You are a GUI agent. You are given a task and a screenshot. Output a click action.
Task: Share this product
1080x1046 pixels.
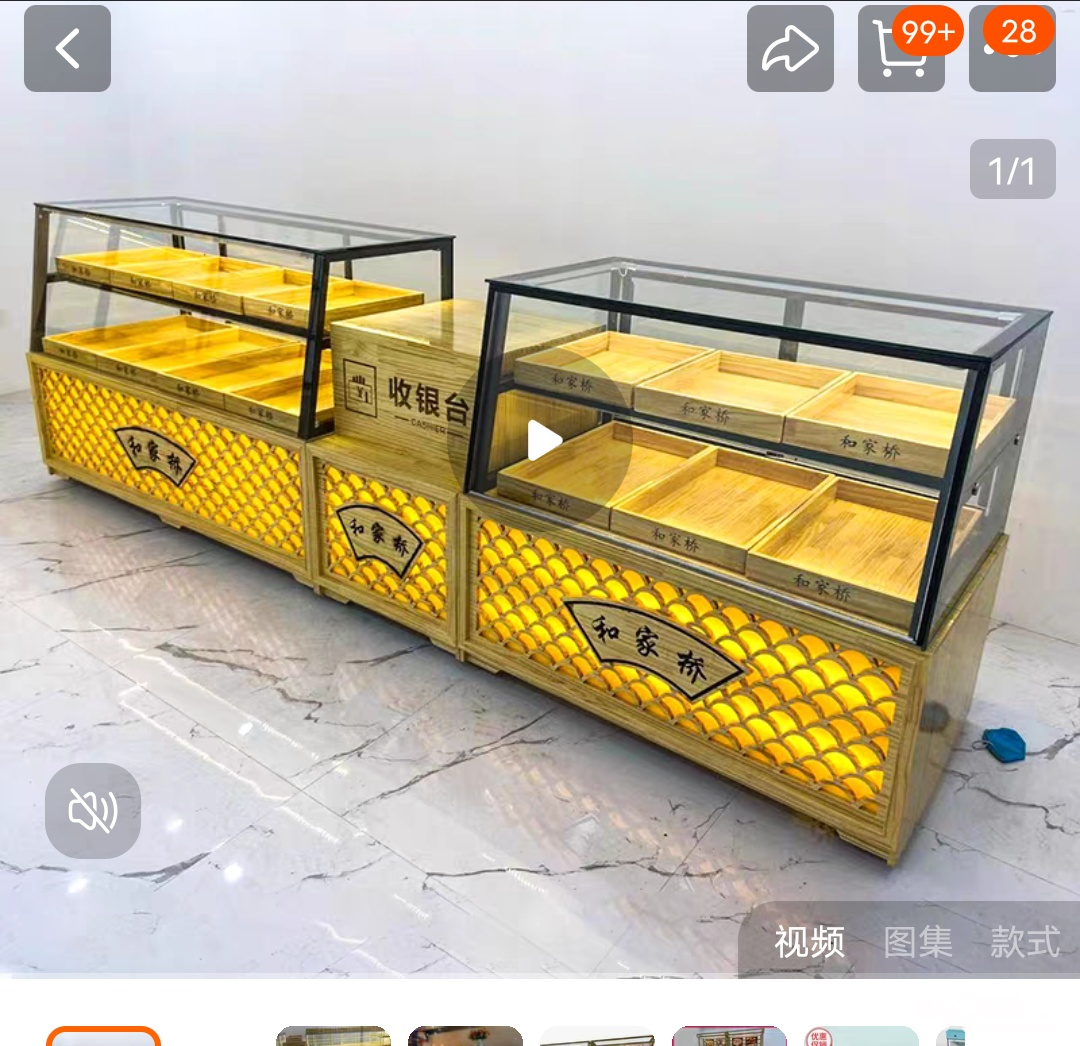tap(790, 49)
